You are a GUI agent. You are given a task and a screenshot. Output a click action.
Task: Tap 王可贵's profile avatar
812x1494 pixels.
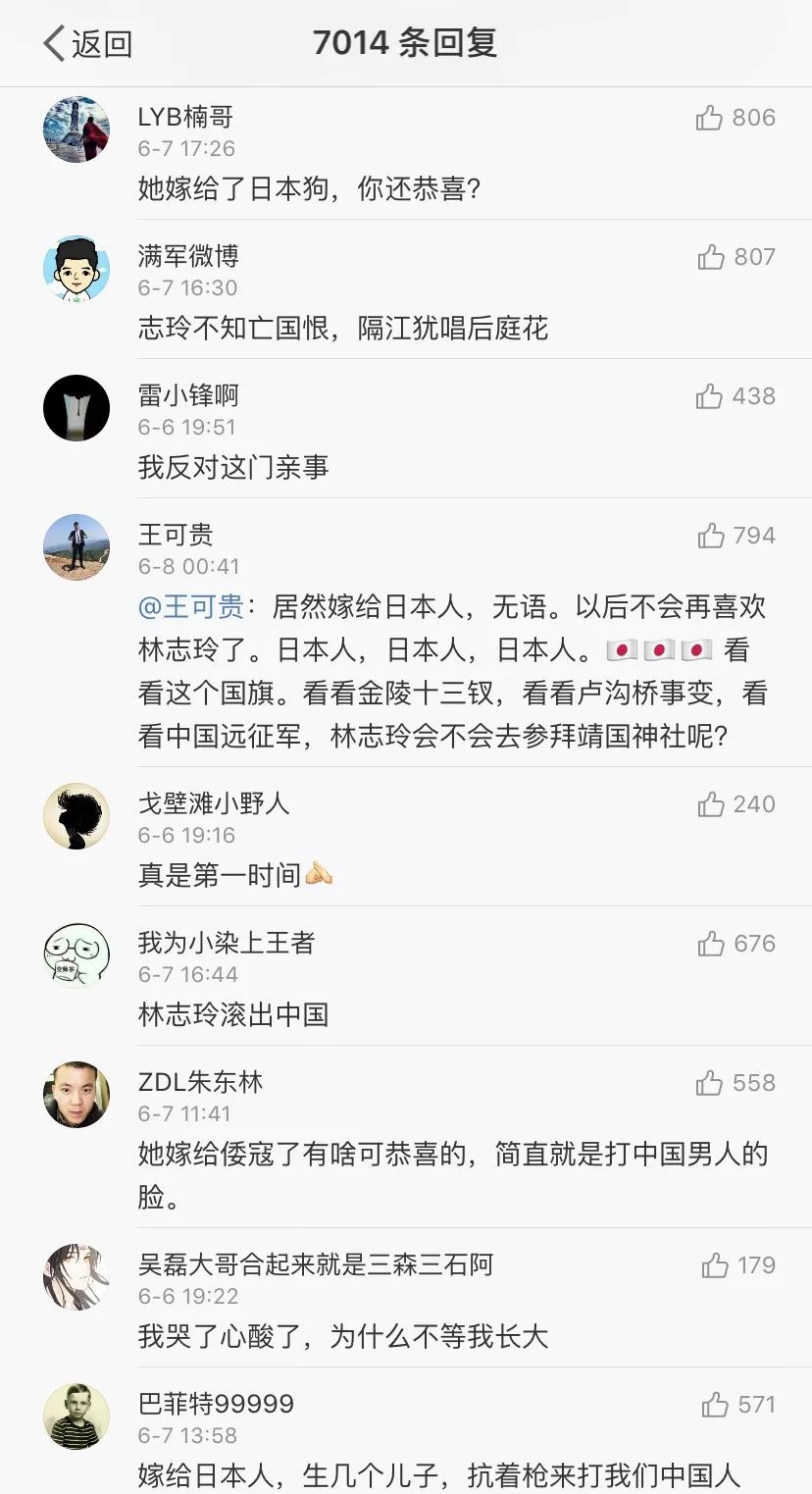point(76,547)
